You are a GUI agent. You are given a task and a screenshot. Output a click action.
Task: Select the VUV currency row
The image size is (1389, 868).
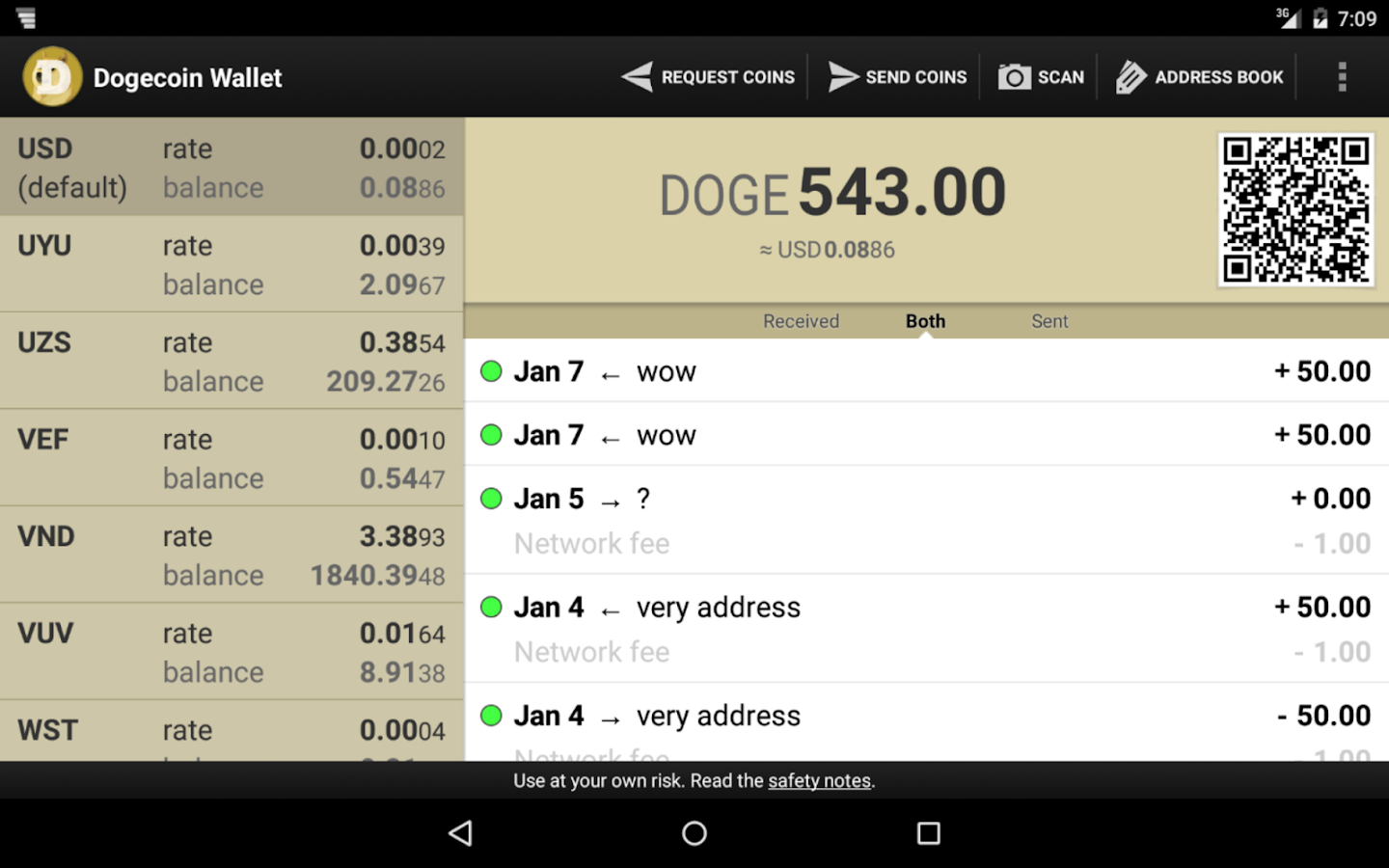pos(231,652)
